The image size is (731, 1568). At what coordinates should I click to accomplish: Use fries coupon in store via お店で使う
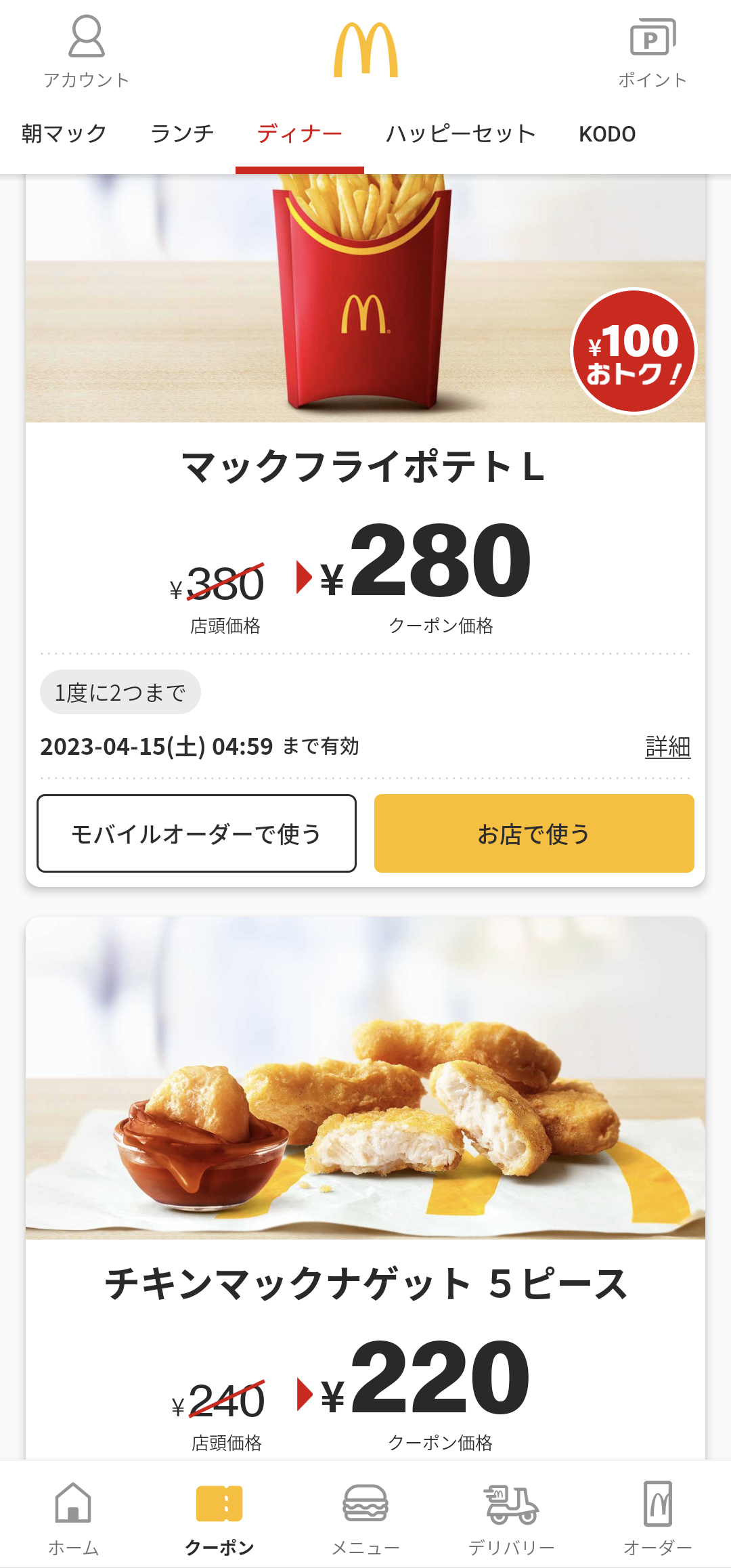click(x=534, y=833)
